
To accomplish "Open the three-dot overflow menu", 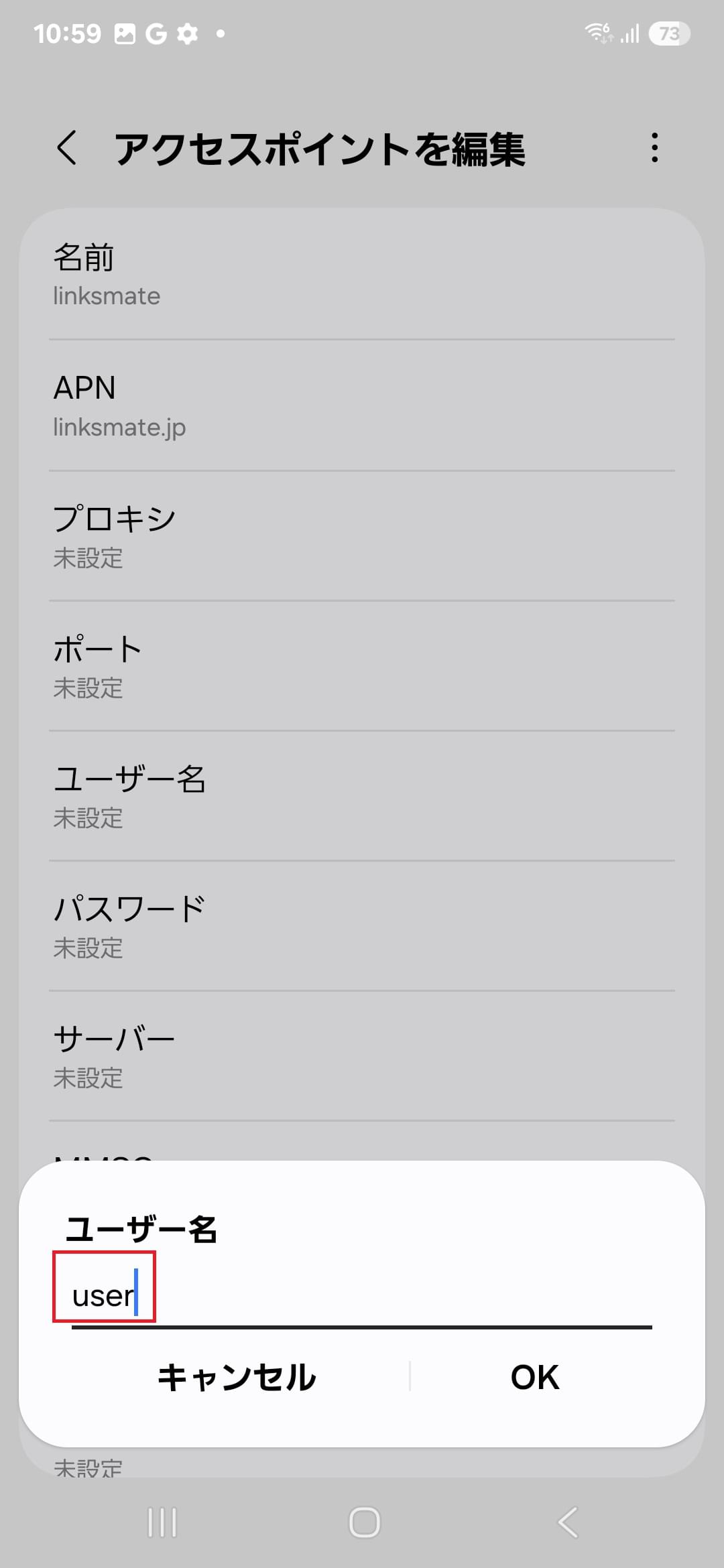I will pos(654,149).
